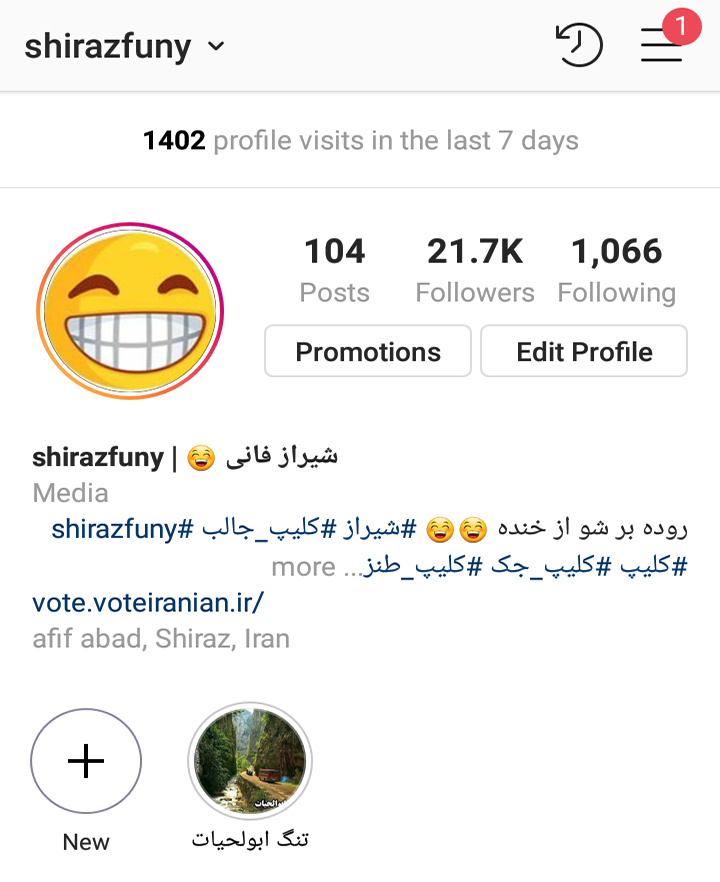
Task: View the 104 posts count
Action: coord(334,269)
